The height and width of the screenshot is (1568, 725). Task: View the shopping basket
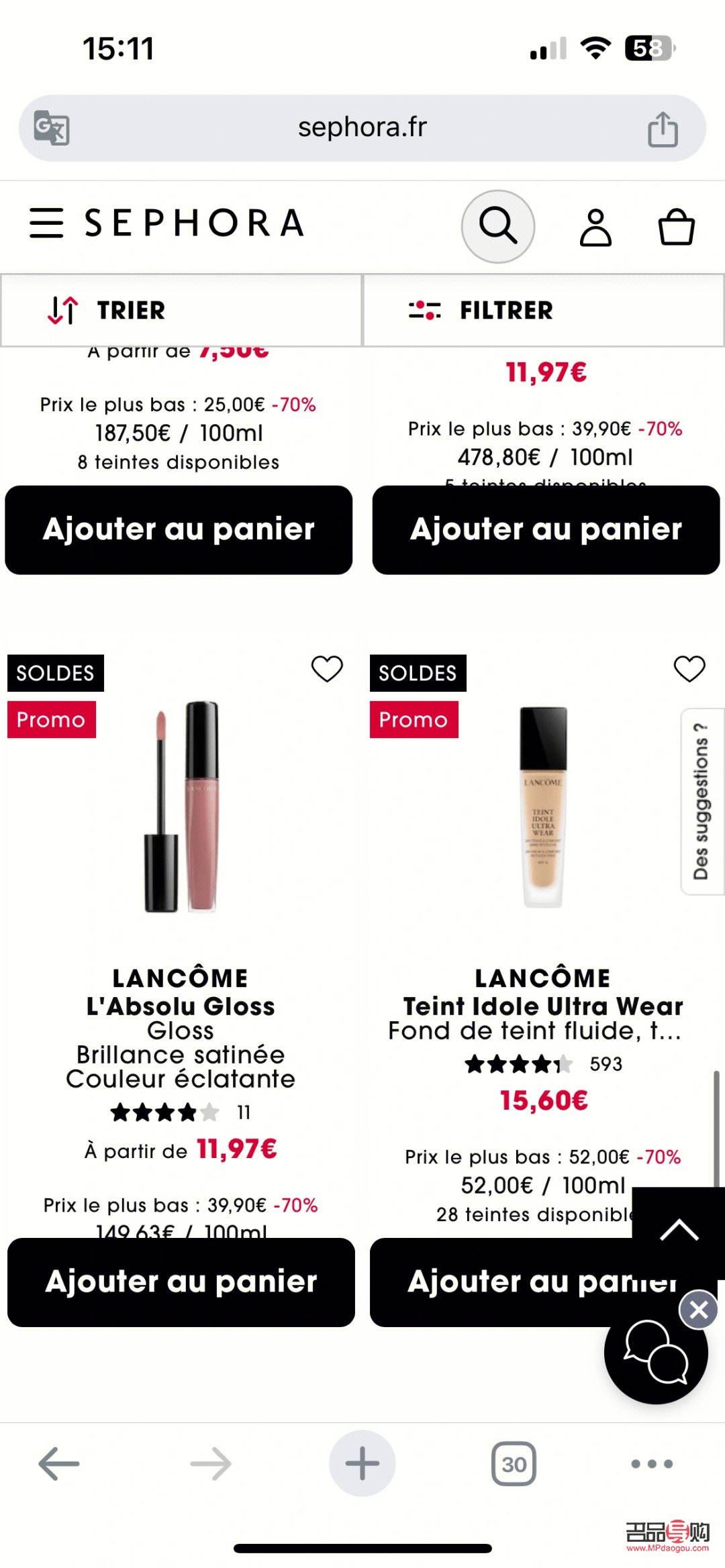tap(676, 227)
